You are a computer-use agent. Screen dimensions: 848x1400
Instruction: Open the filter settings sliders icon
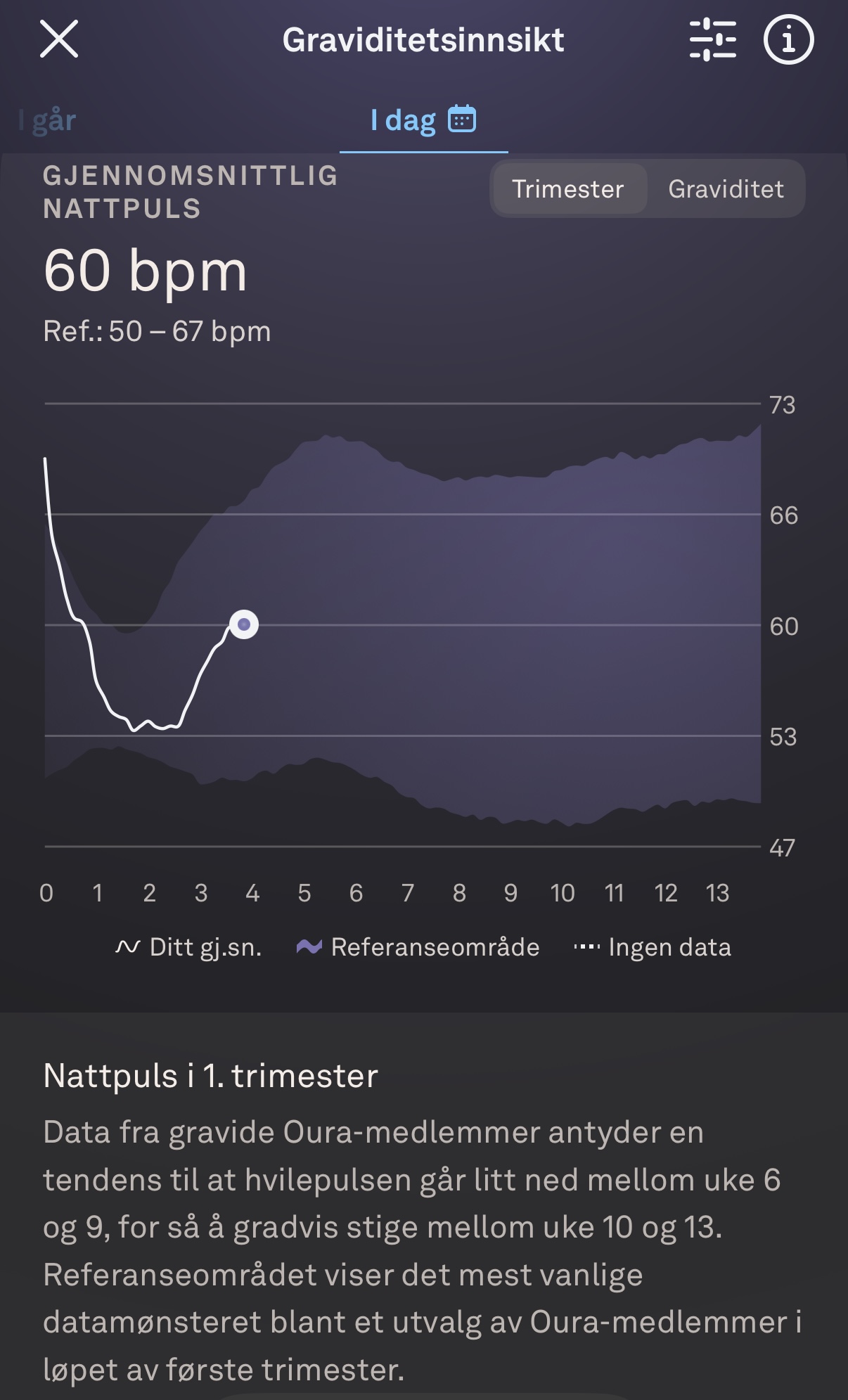coord(712,40)
